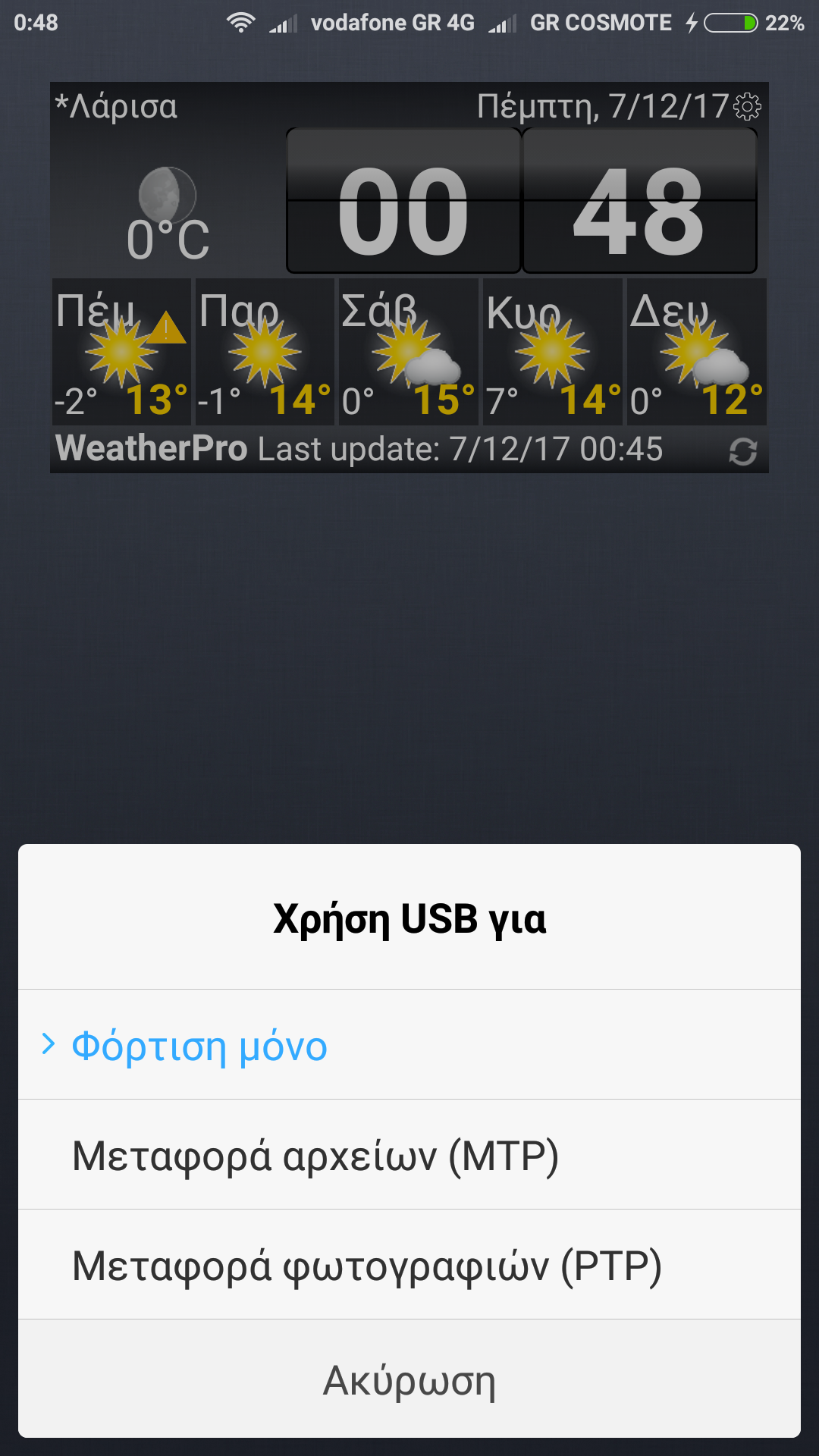The width and height of the screenshot is (819, 1456).
Task: Open weather widget settings gear
Action: coord(748,107)
